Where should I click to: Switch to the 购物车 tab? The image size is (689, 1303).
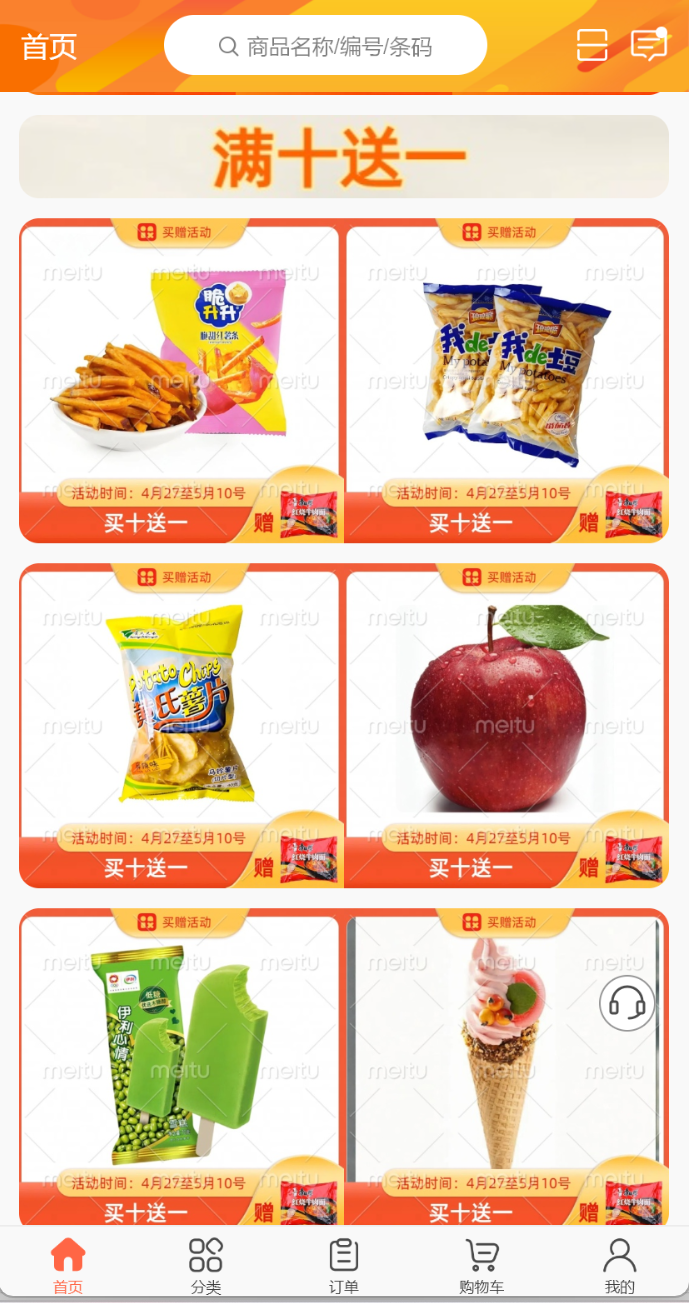click(482, 1265)
